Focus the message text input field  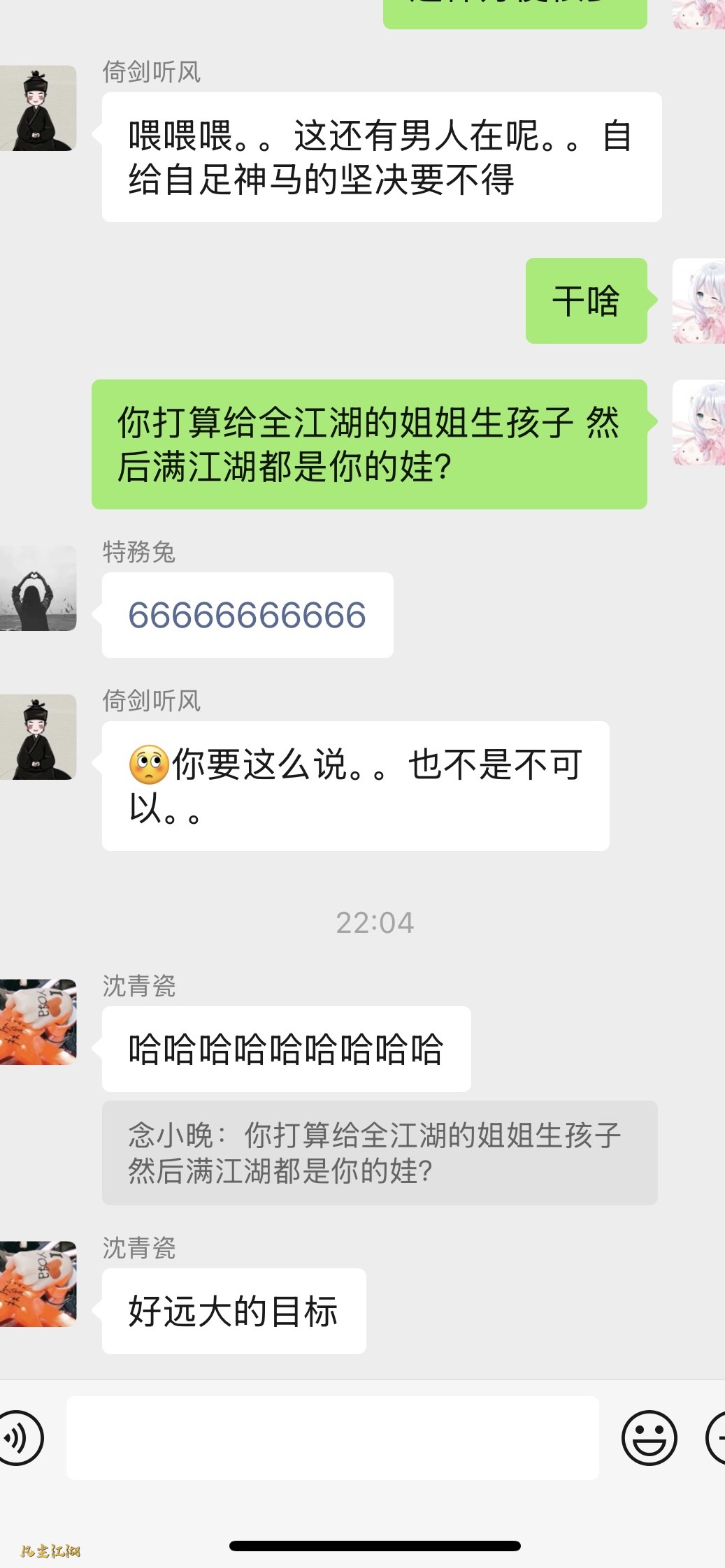click(x=332, y=1438)
